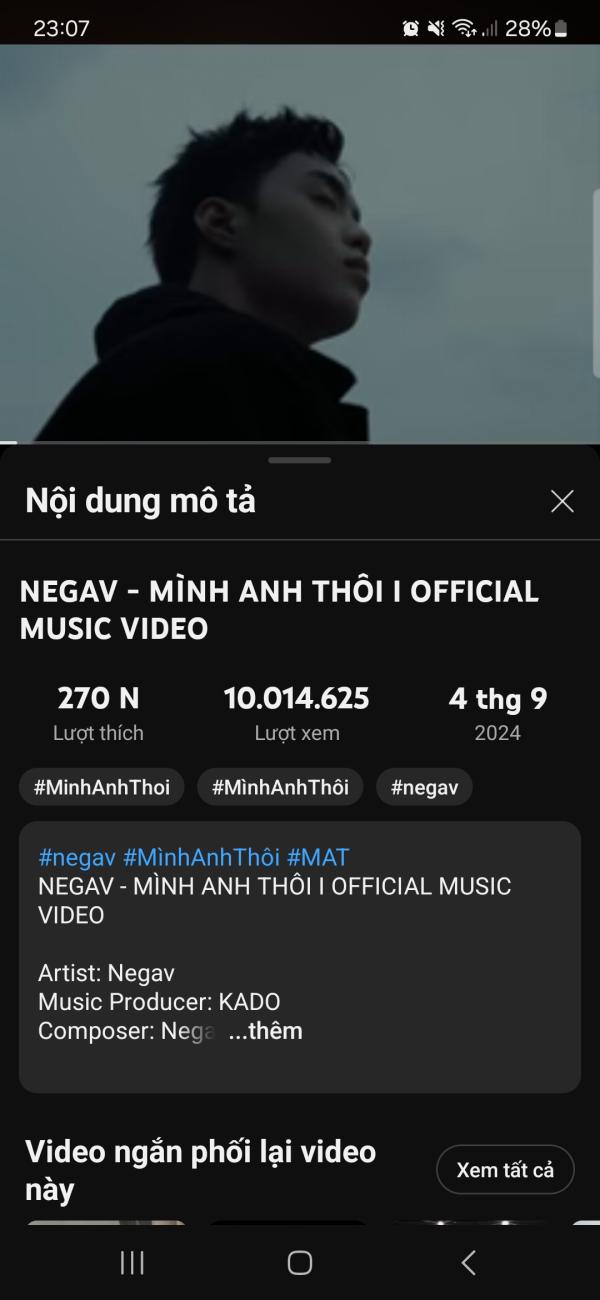
Task: Go to the home screen
Action: tap(300, 1263)
